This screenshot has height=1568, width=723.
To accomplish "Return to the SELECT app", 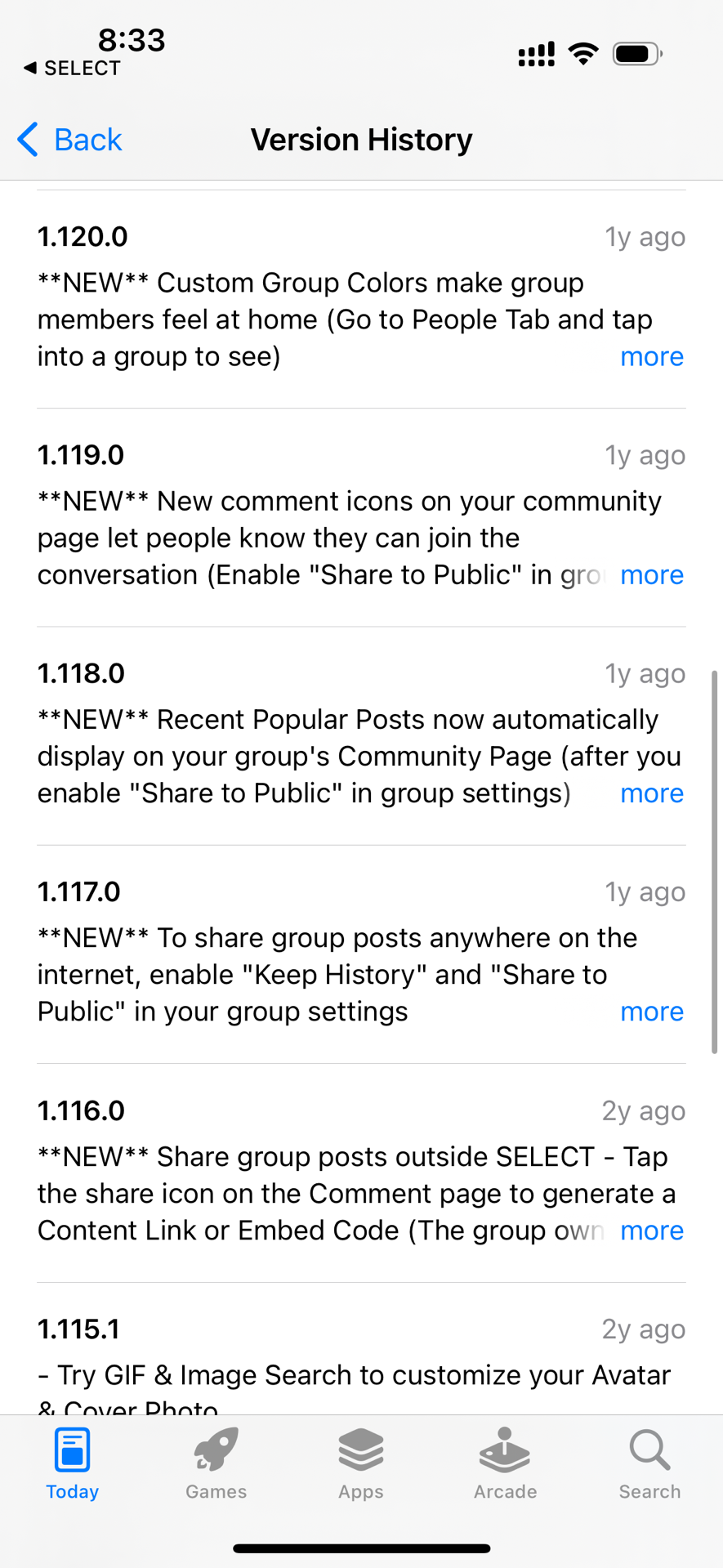I will tap(72, 69).
